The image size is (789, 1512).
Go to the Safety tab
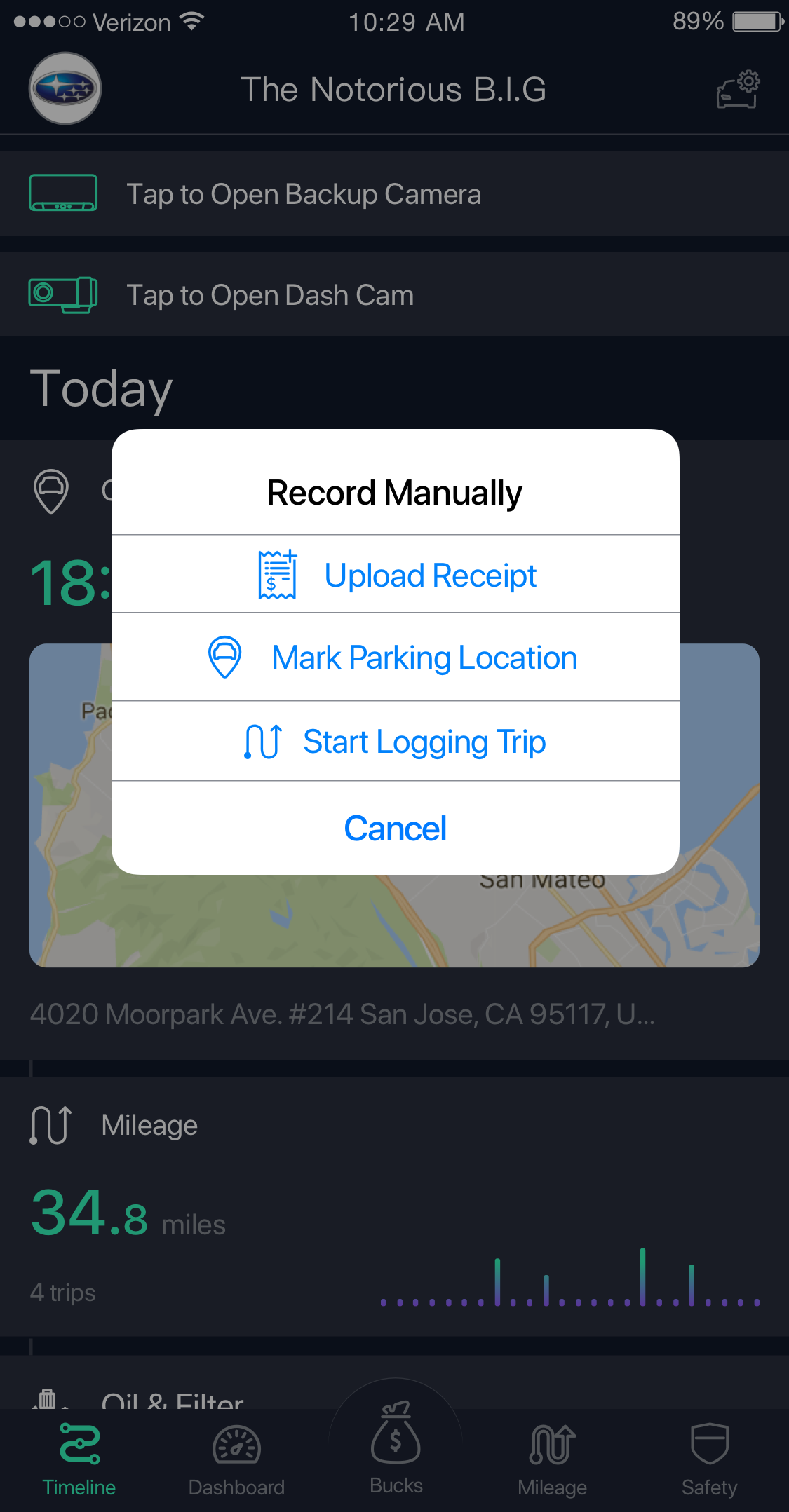(x=709, y=1460)
